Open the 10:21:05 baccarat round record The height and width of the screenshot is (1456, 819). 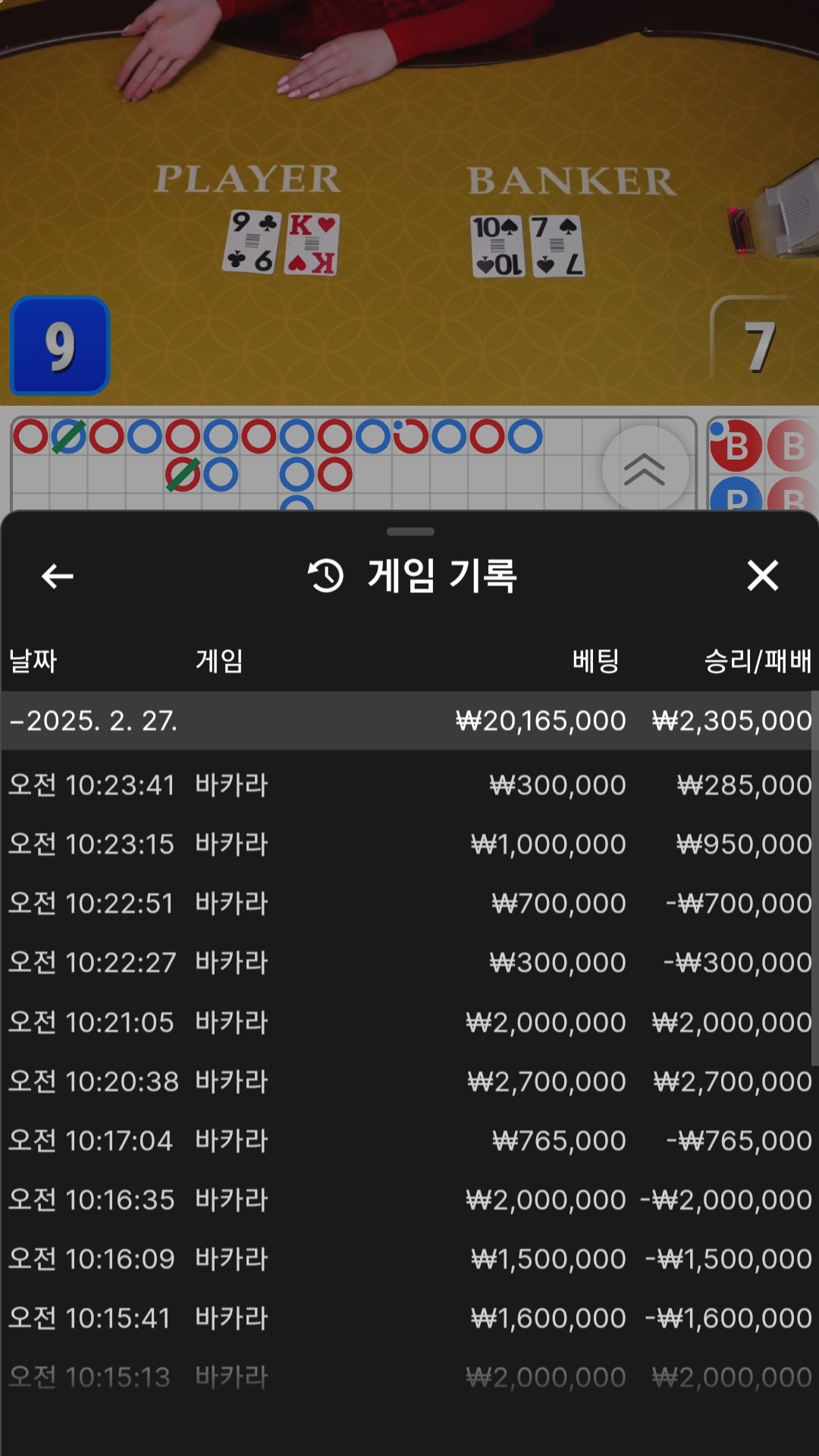[409, 1022]
